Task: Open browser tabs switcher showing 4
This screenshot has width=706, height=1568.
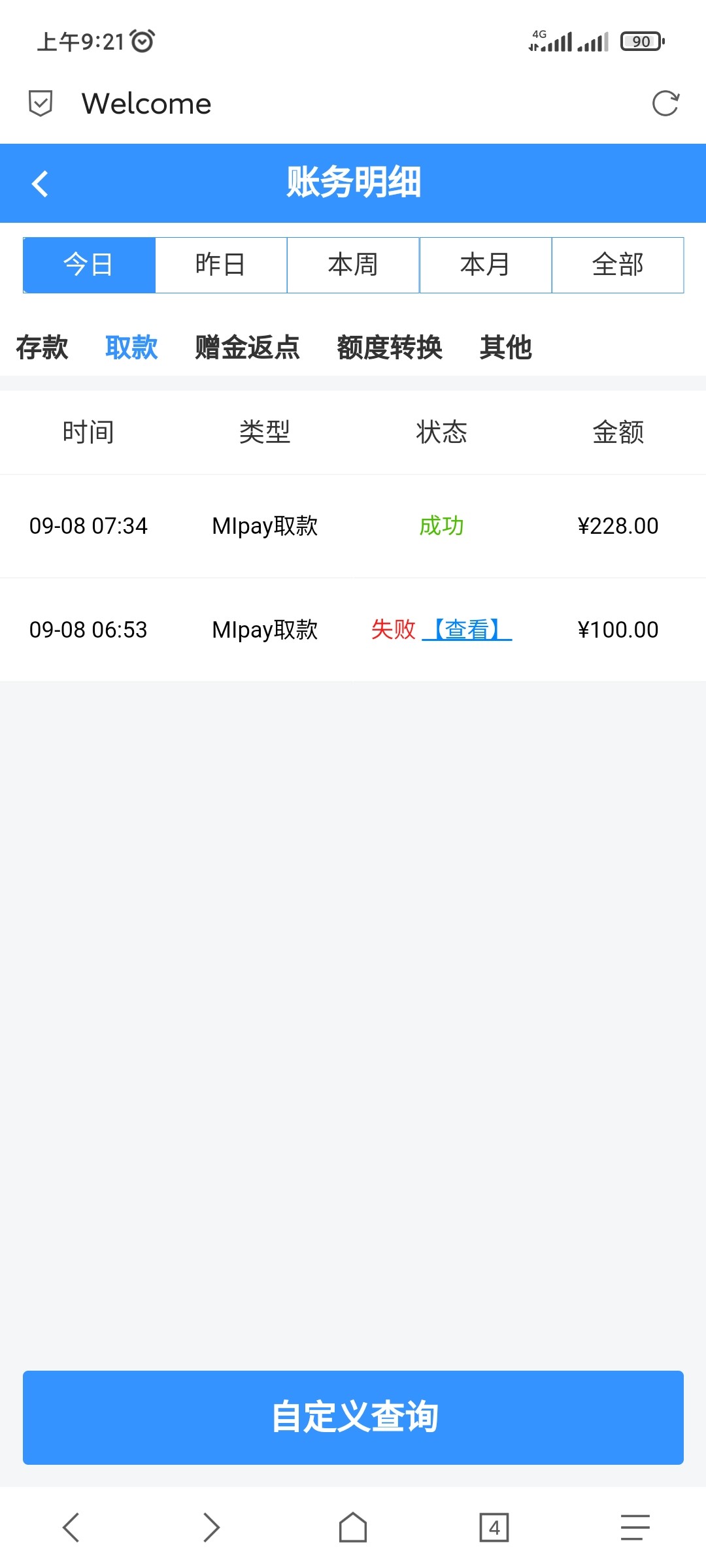Action: click(x=494, y=1527)
